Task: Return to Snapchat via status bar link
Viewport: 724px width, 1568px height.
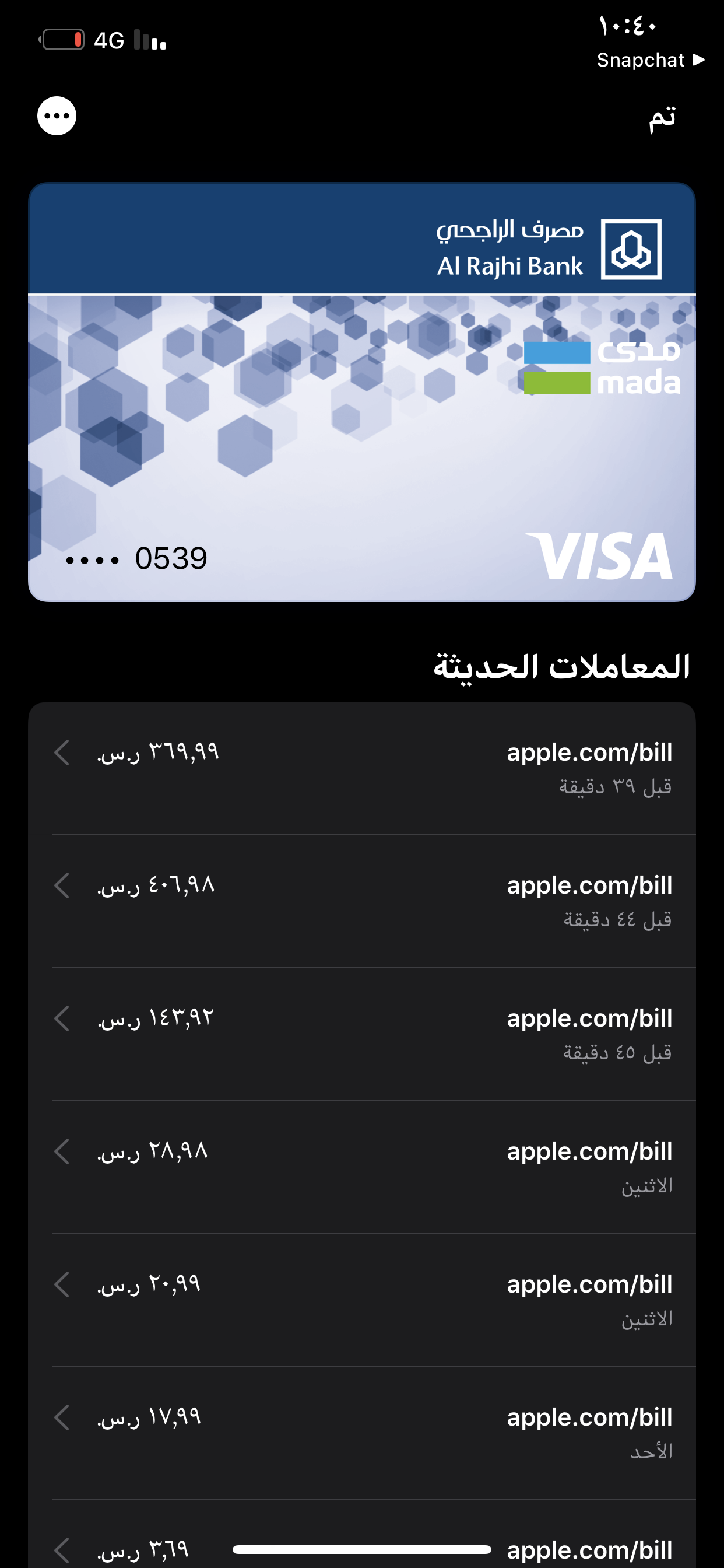Action: click(650, 60)
